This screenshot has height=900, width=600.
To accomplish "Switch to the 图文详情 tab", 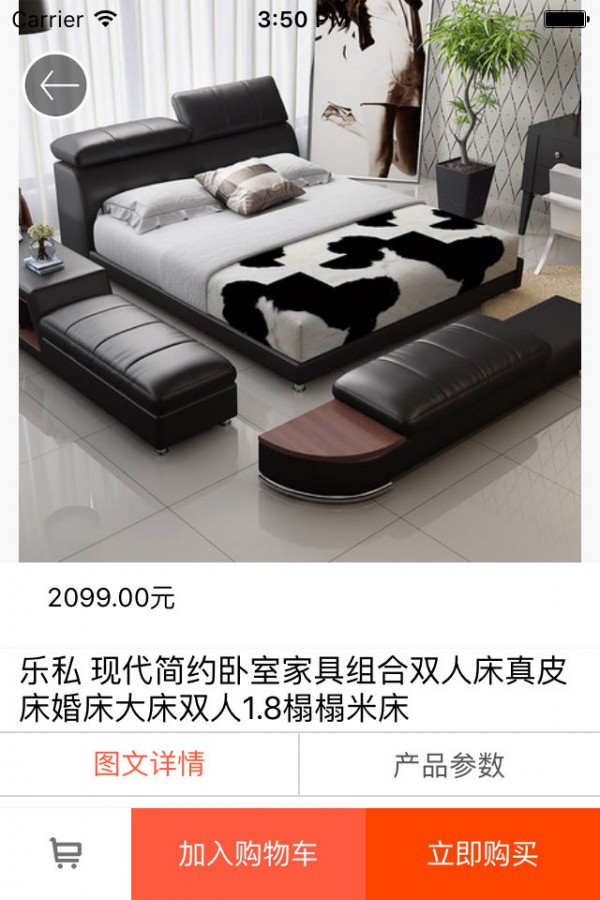I will click(149, 764).
